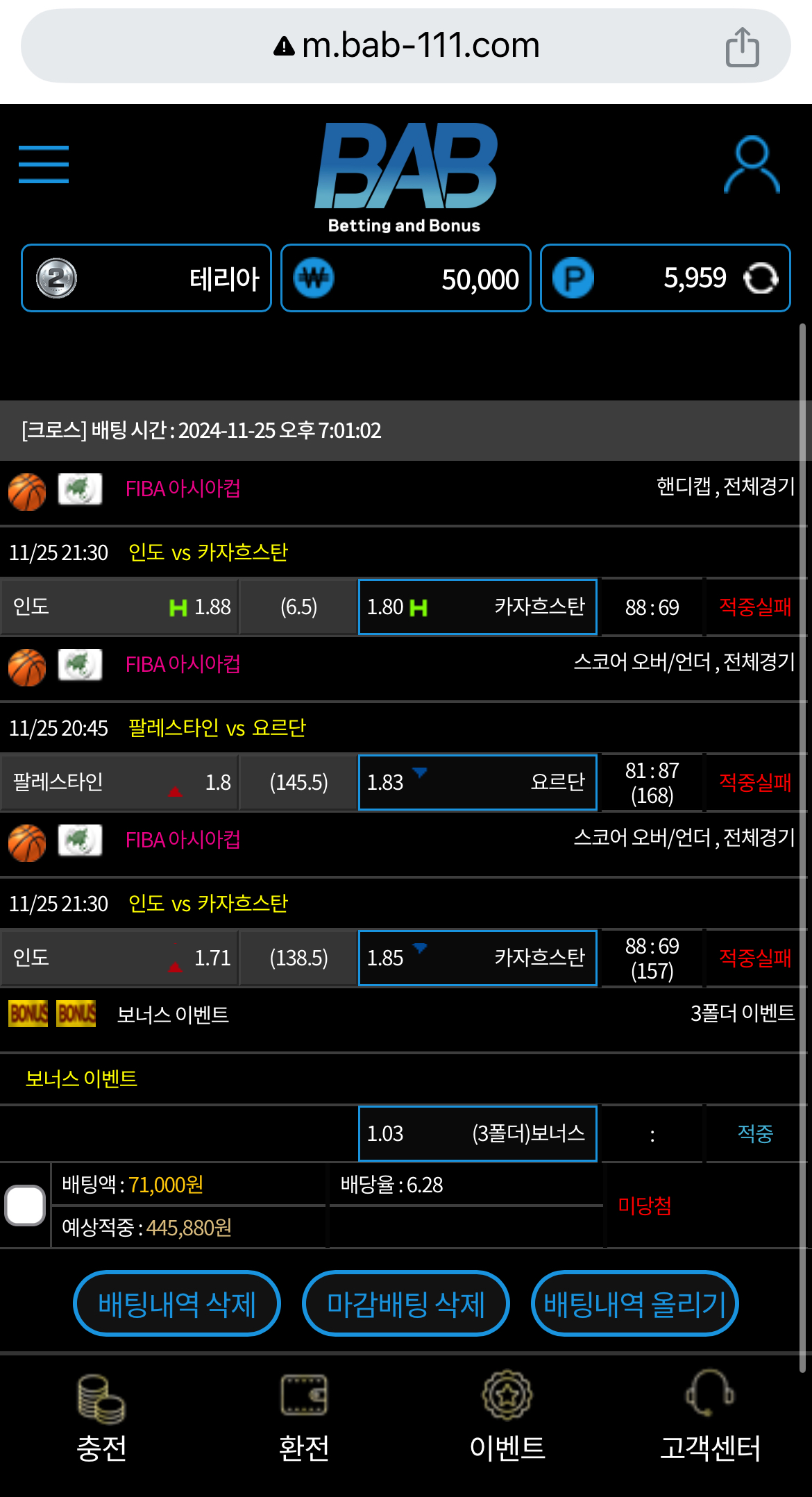Viewport: 812px width, 1497px height.
Task: Select the bet slip checkbox
Action: 25,1206
